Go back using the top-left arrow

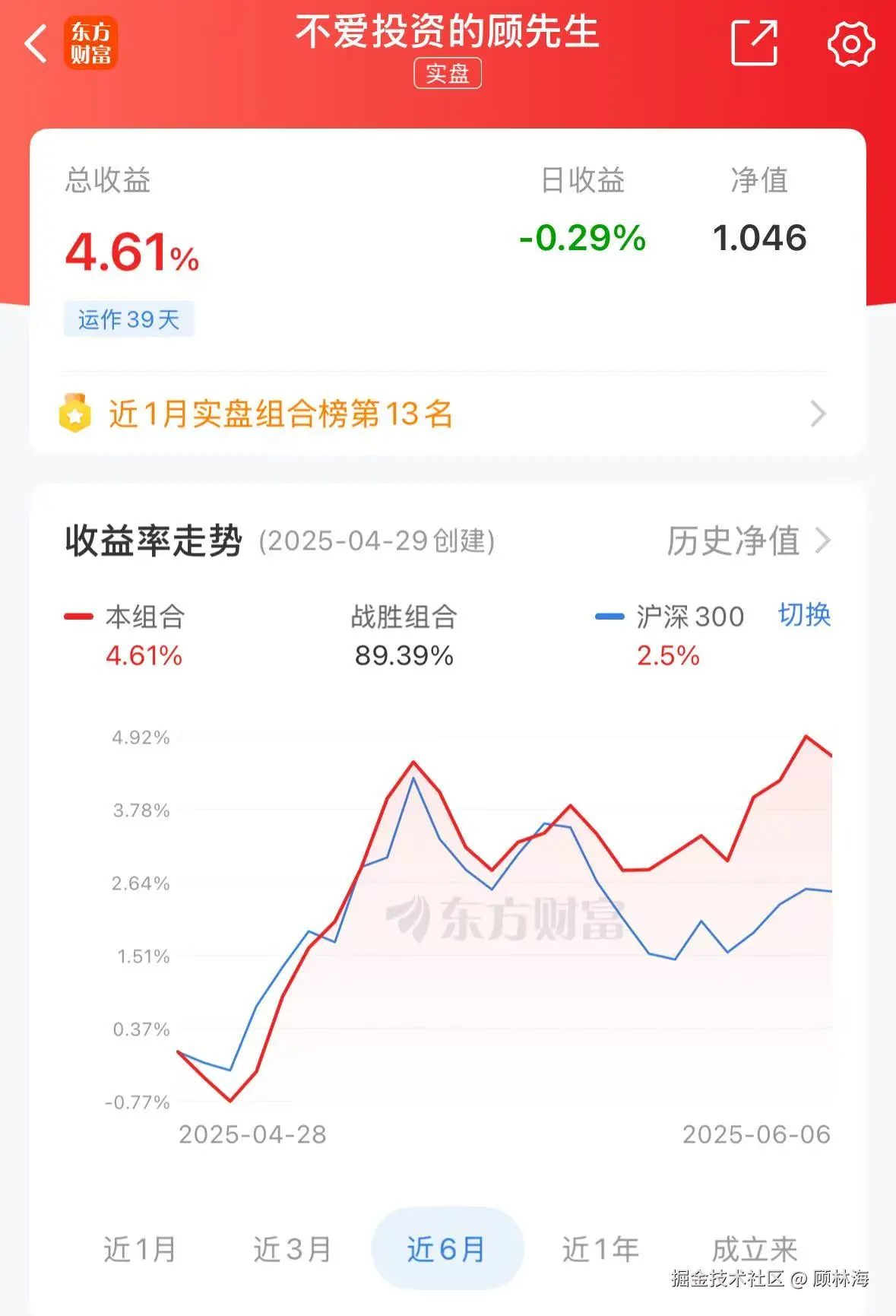pos(36,43)
